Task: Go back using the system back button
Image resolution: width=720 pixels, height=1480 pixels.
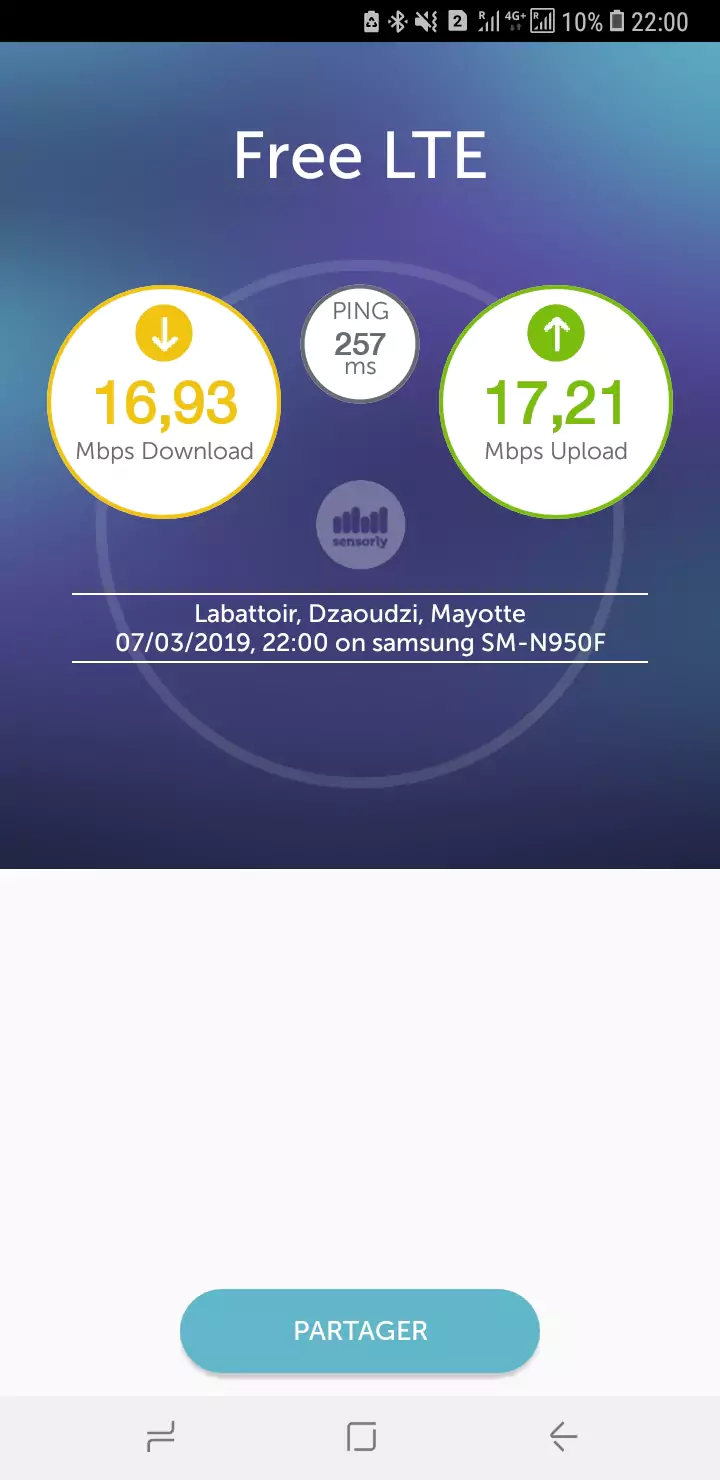Action: click(563, 1437)
